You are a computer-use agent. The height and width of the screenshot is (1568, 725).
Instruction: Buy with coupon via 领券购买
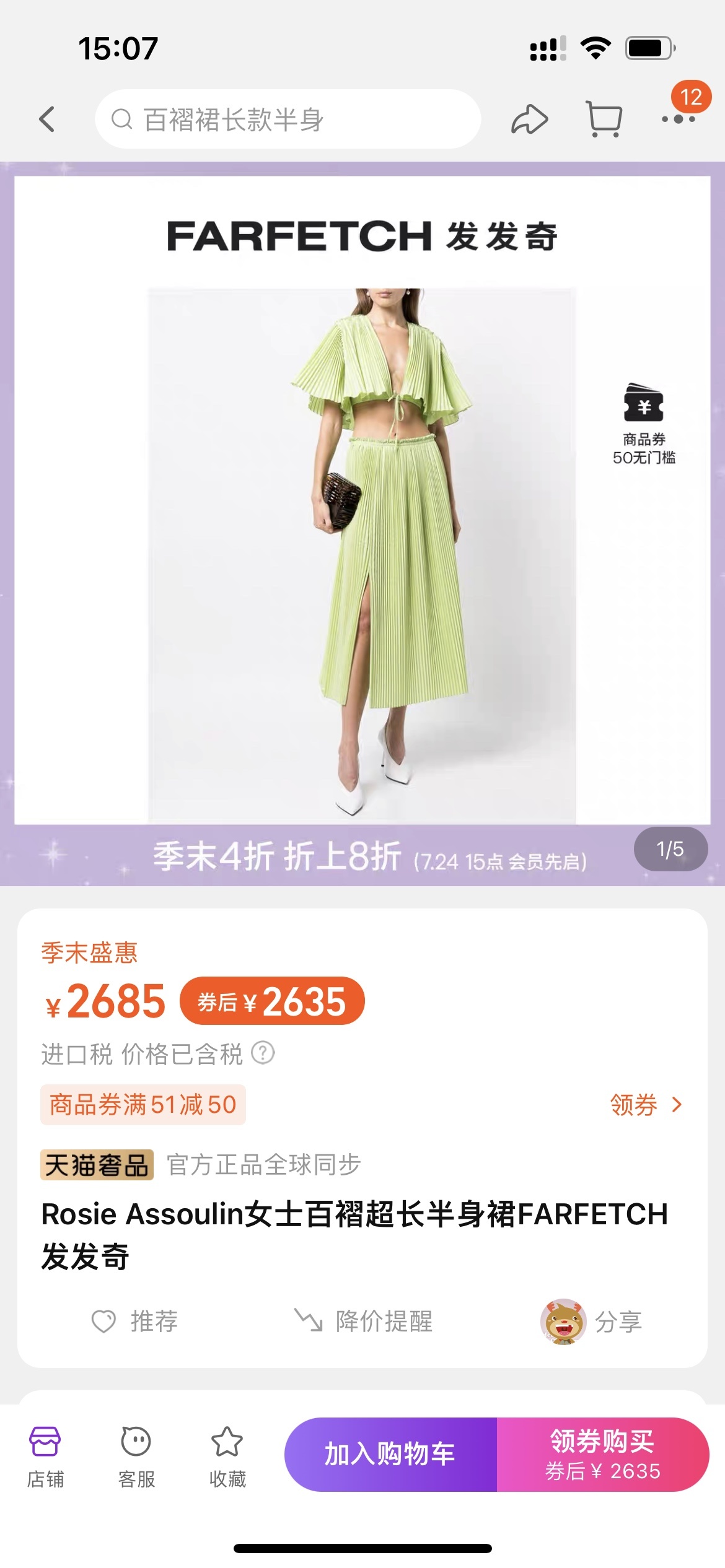click(x=602, y=1454)
